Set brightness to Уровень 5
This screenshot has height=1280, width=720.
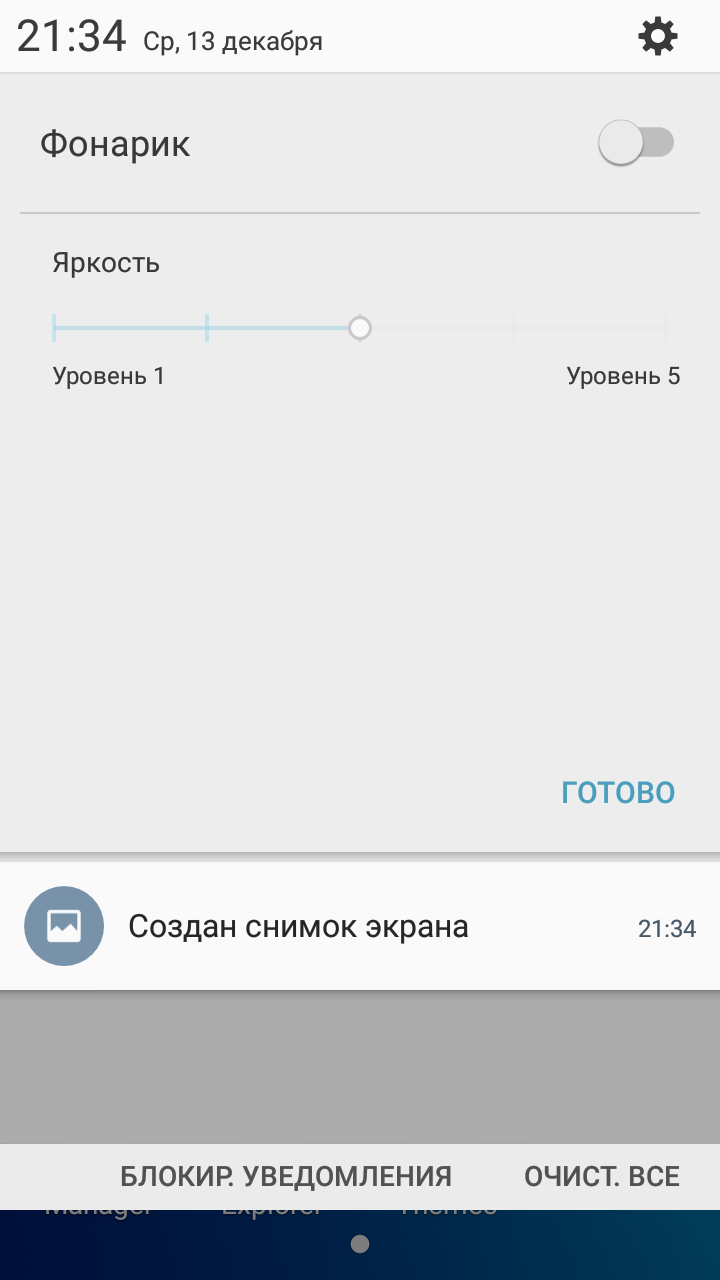(665, 328)
